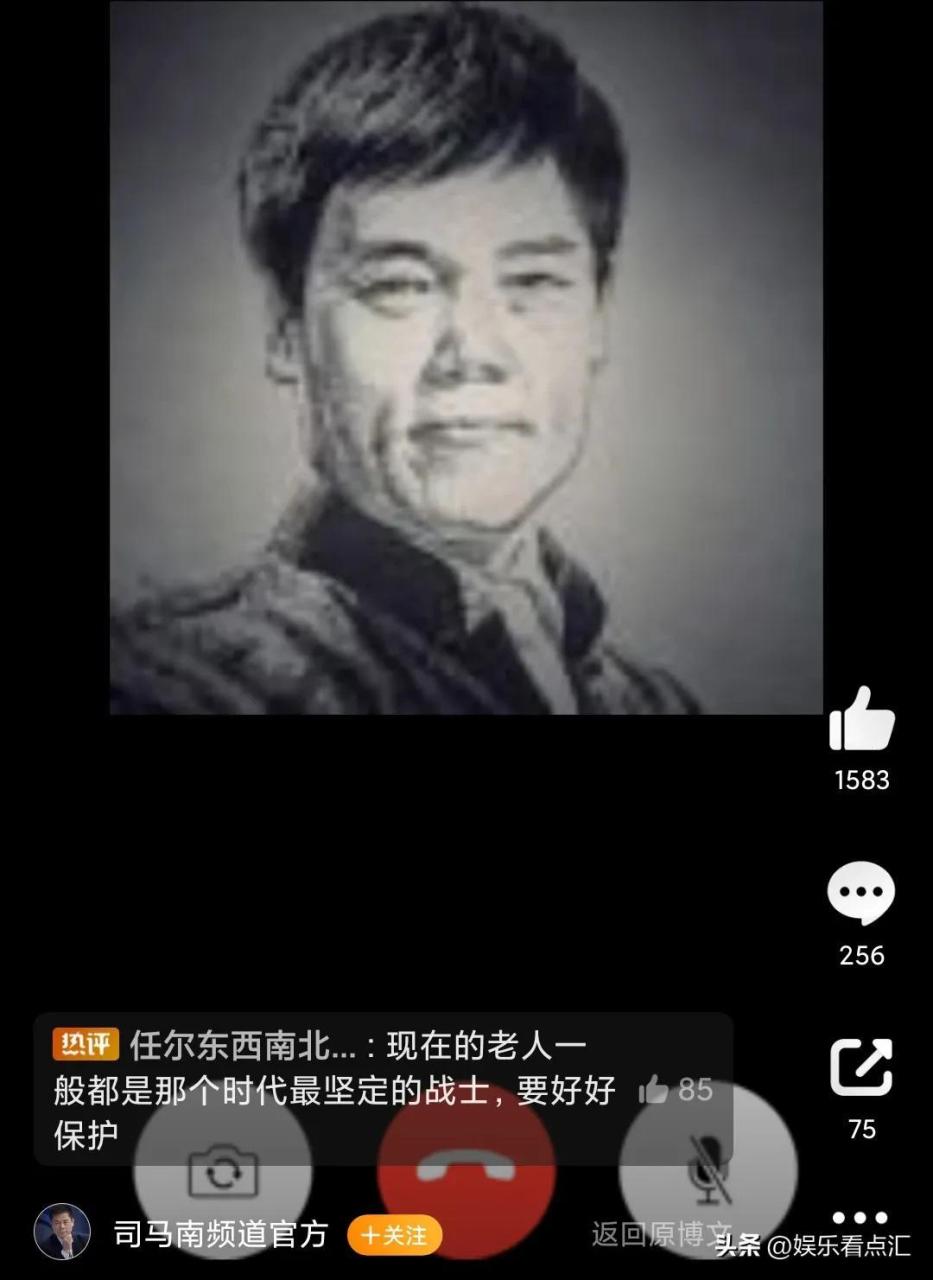The width and height of the screenshot is (933, 1280).
Task: Open the three-dot more options menu
Action: click(860, 1217)
